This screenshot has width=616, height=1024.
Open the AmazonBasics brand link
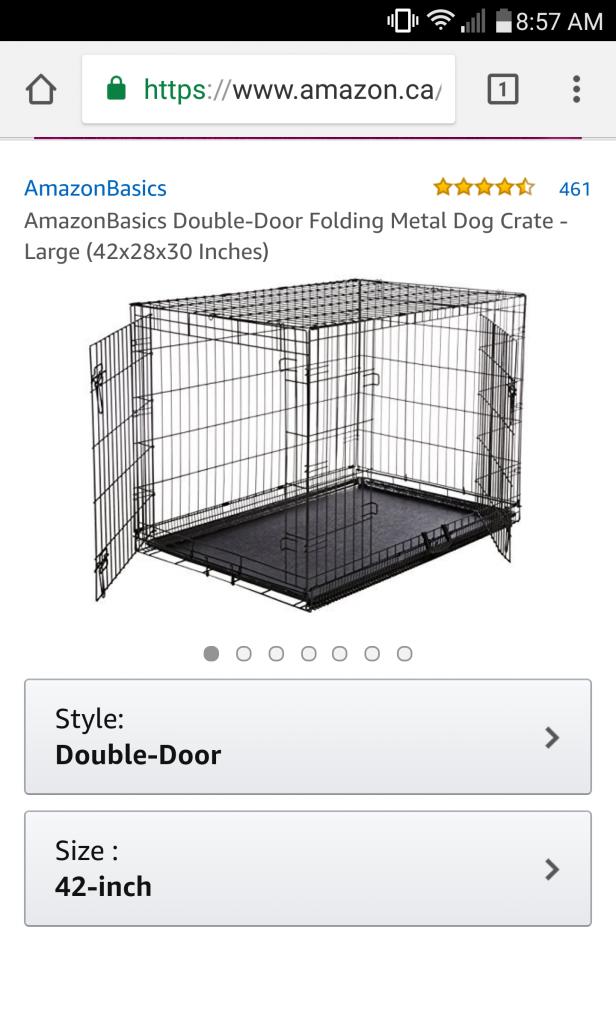click(95, 188)
